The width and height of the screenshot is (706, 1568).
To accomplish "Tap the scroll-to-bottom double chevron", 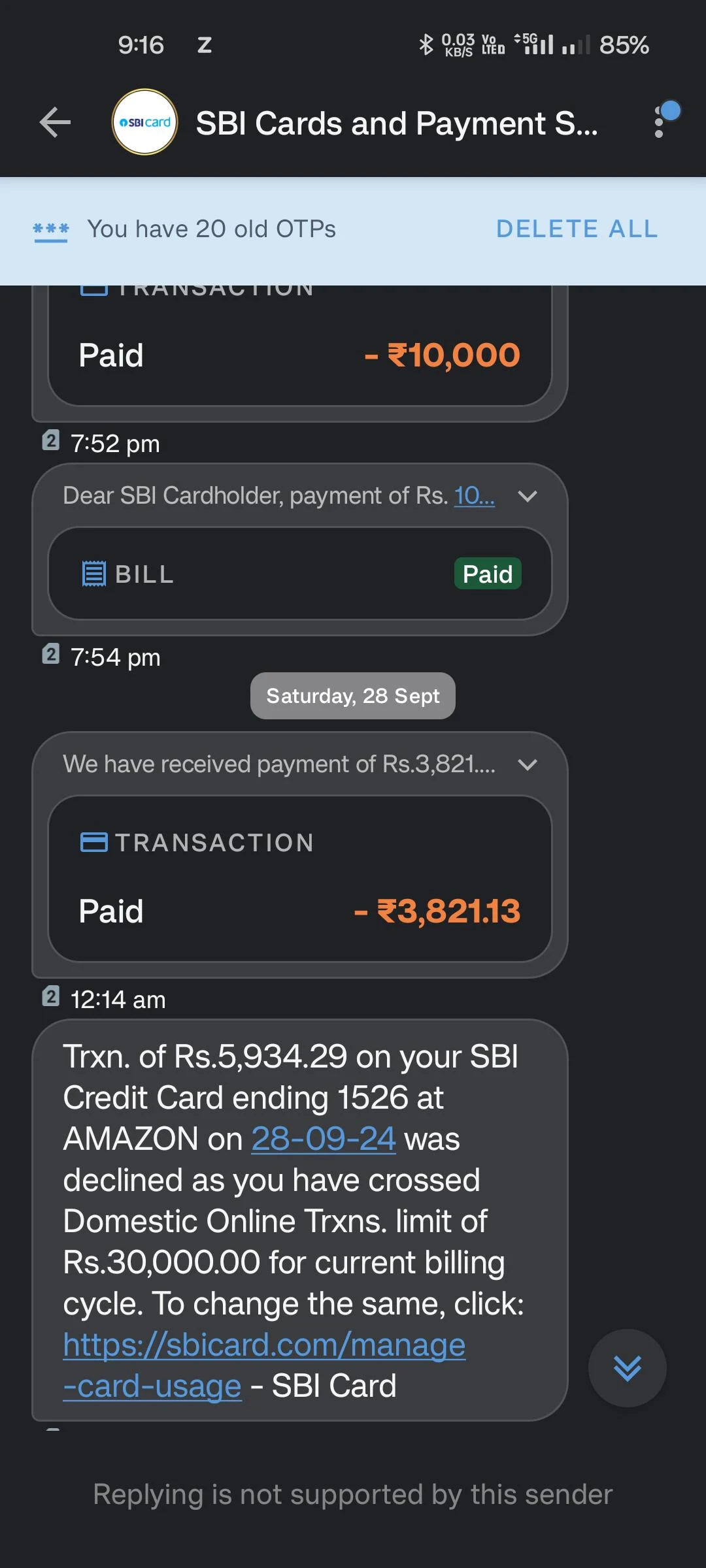I will pyautogui.click(x=626, y=1369).
